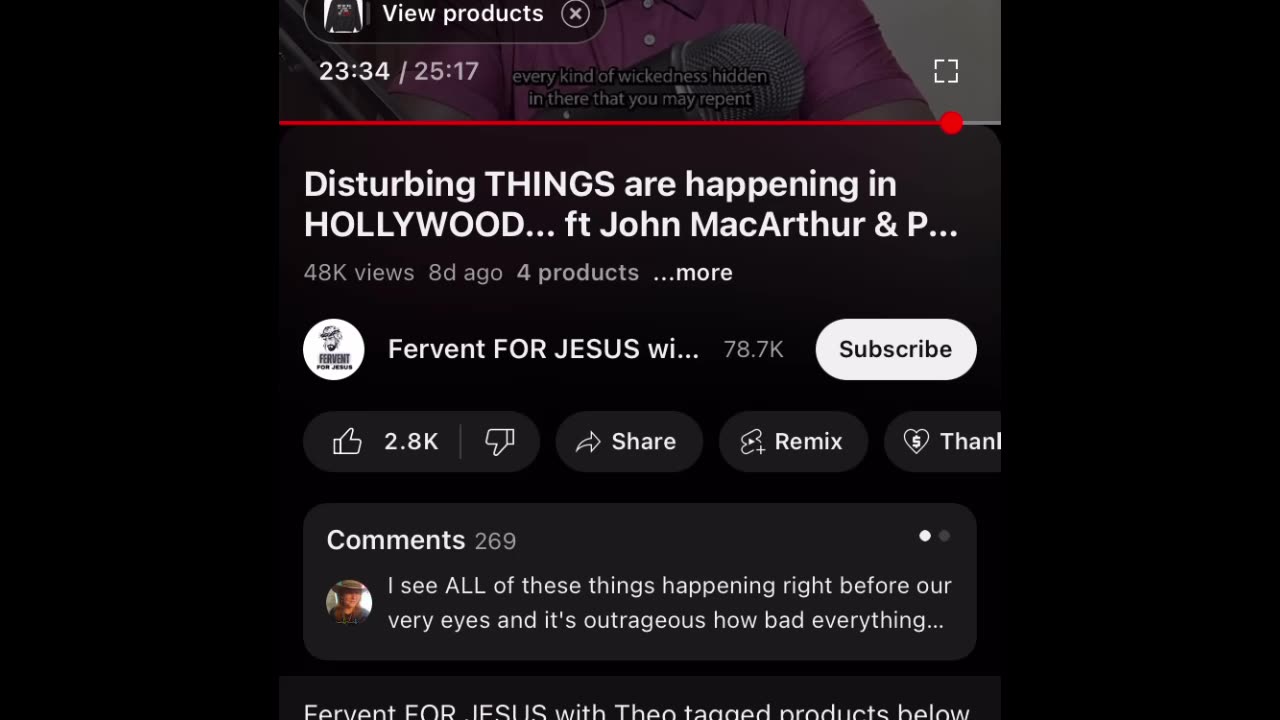Dismiss the View products overlay
Image resolution: width=1280 pixels, height=720 pixels.
pos(575,14)
